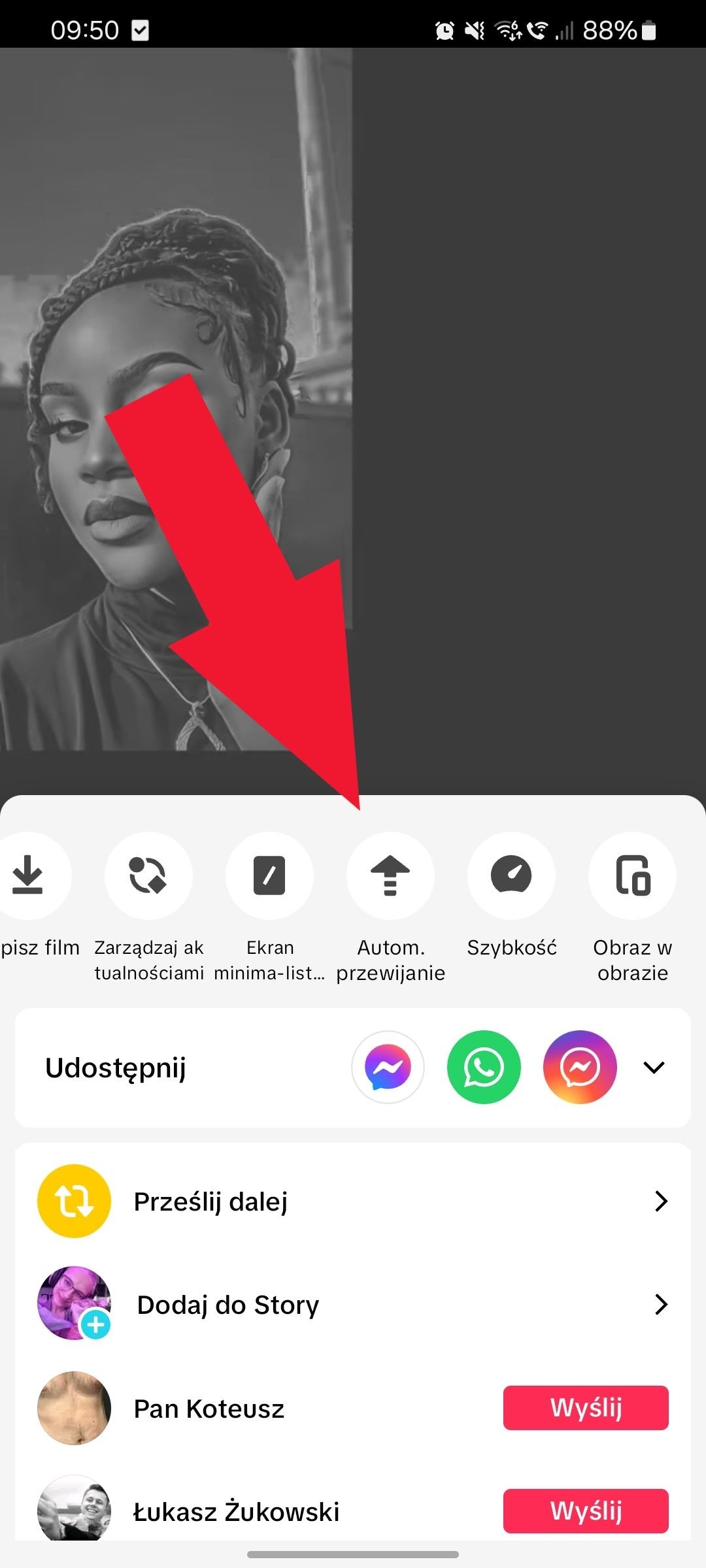Screen dimensions: 706x1568
Task: Wyślij video to Łukasz Żukowski
Action: point(586,1511)
